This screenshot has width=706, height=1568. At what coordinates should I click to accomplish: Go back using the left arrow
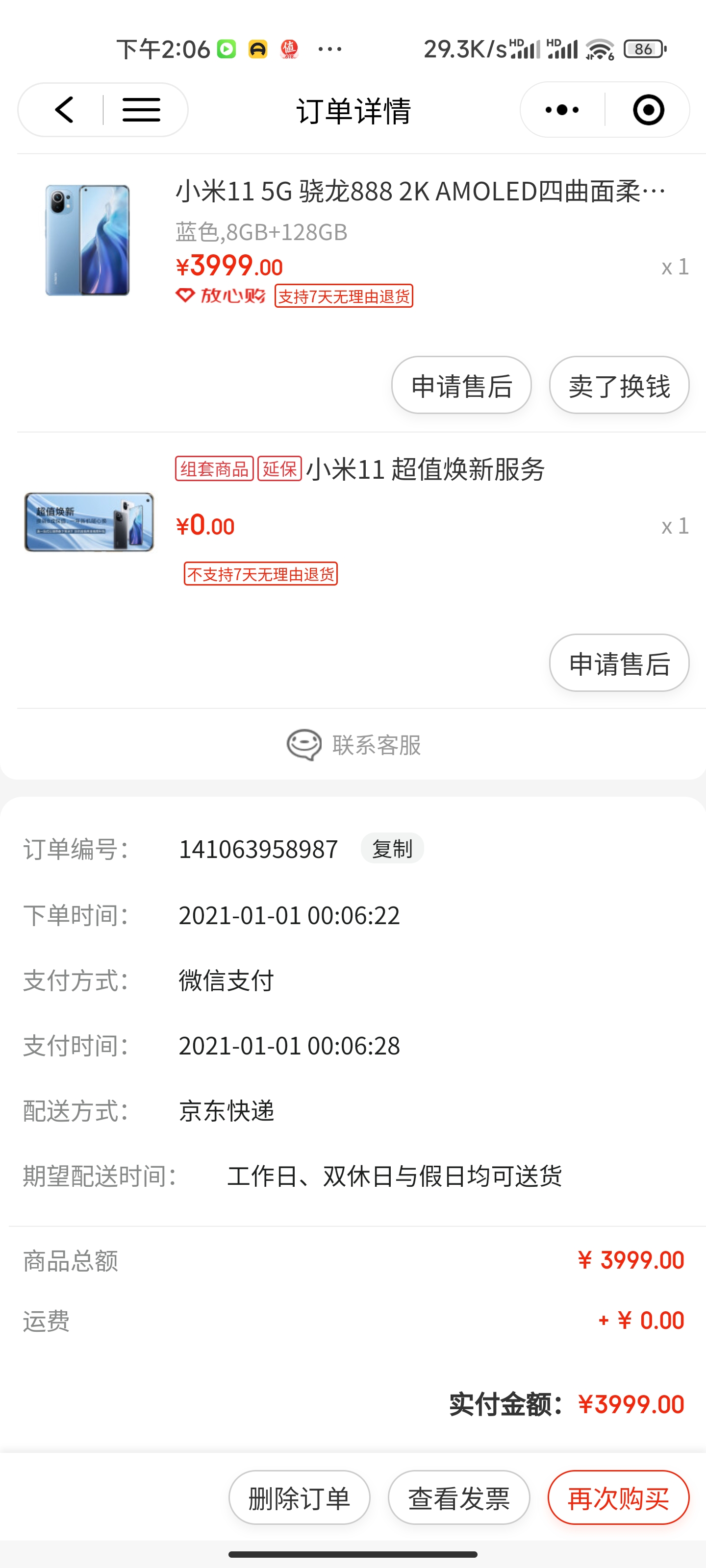64,110
